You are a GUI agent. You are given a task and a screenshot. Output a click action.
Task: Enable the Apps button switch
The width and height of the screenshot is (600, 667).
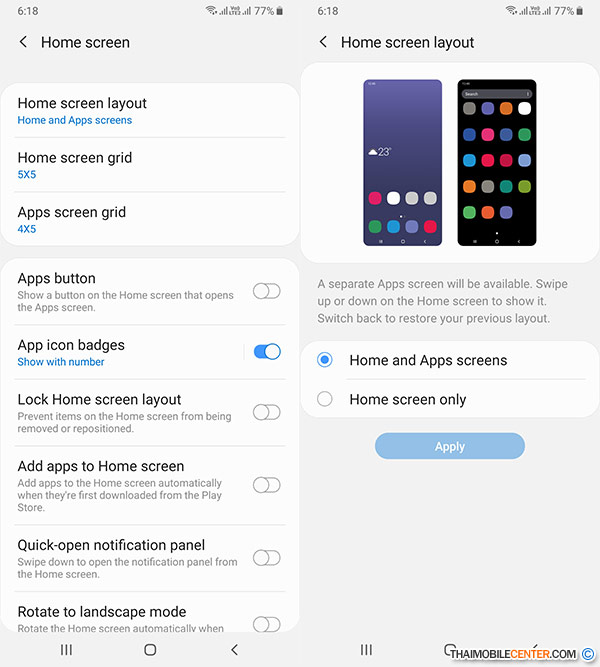pyautogui.click(x=266, y=291)
